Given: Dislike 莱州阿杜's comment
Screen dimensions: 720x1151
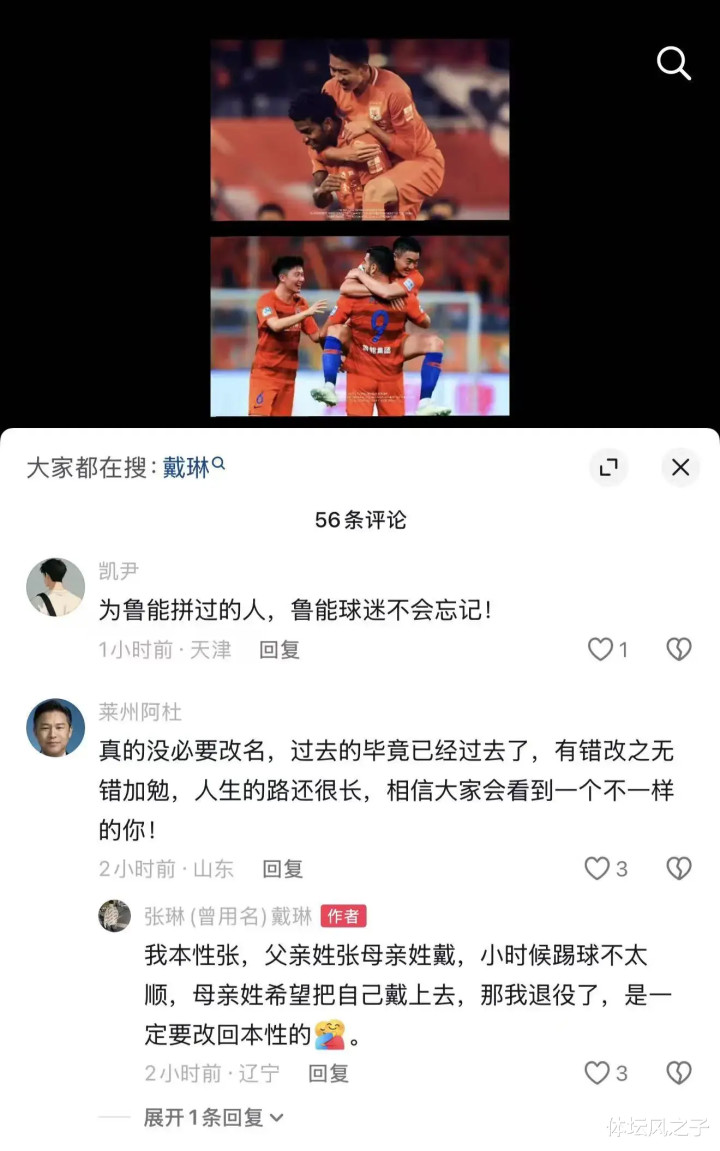Looking at the screenshot, I should click(679, 869).
